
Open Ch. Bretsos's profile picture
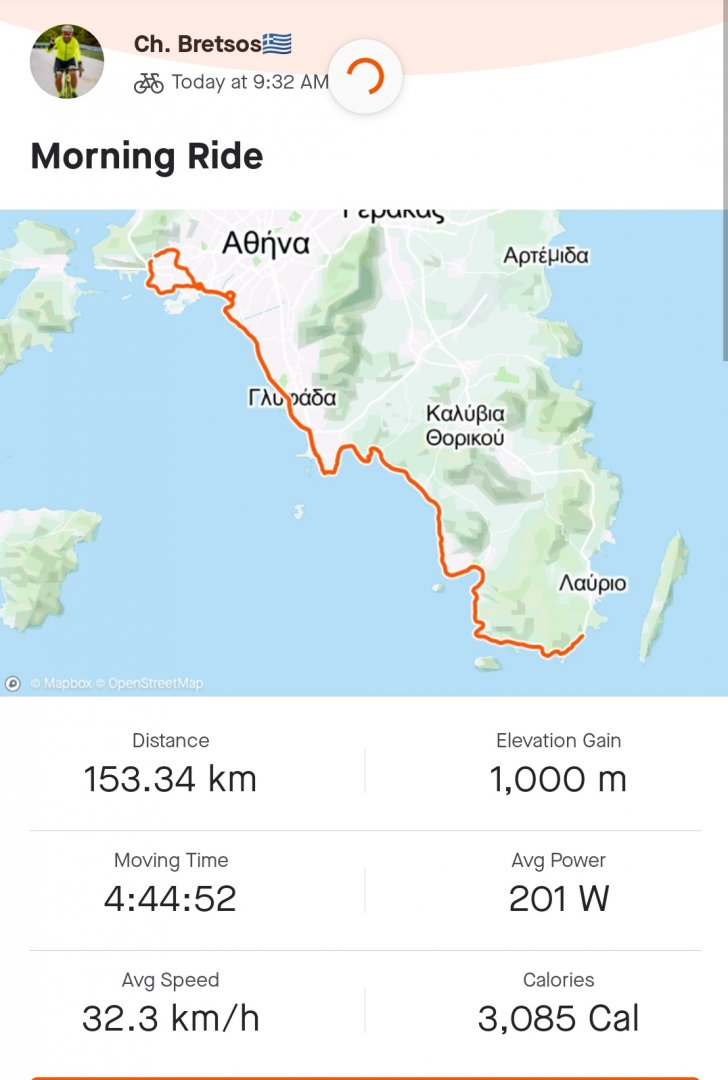coord(67,62)
